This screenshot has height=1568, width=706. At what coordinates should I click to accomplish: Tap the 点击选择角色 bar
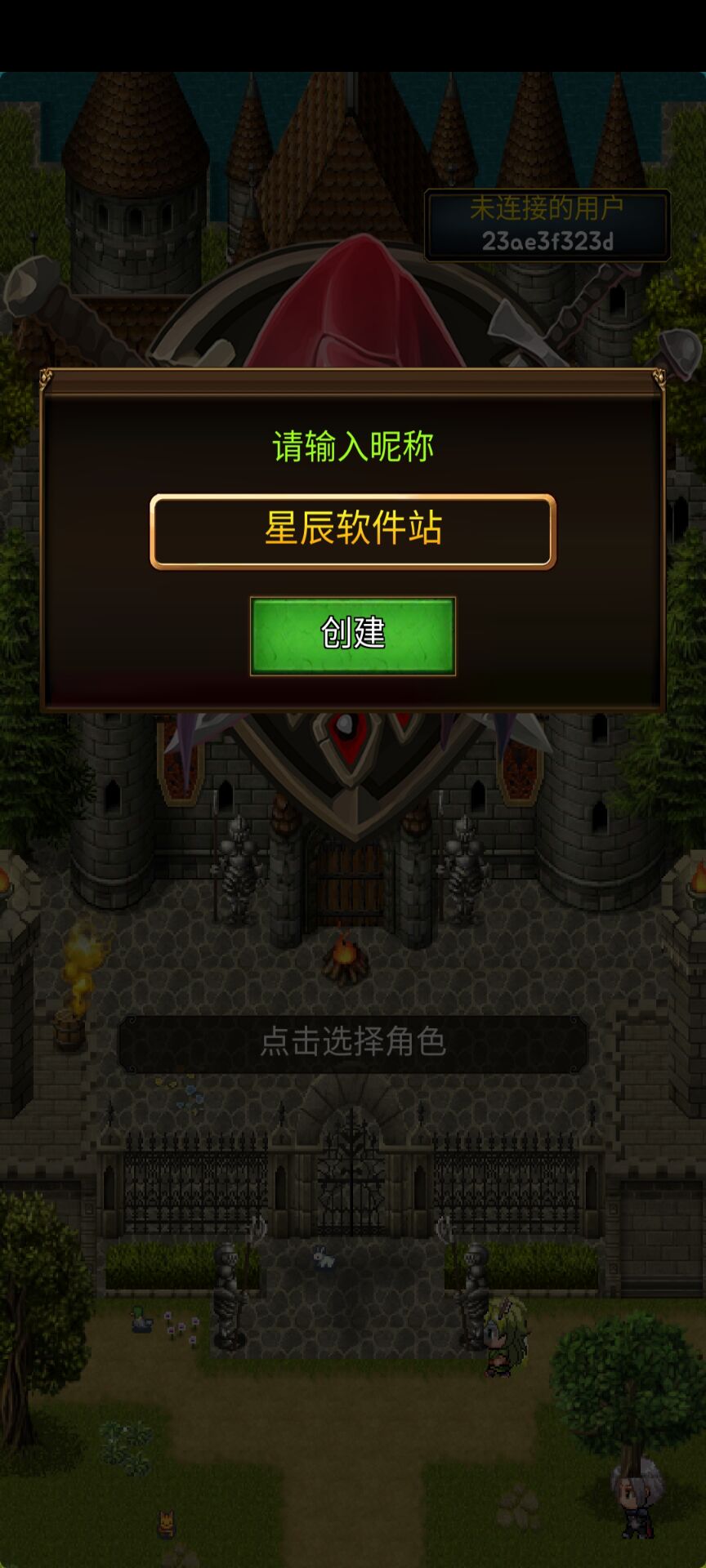tap(353, 1043)
